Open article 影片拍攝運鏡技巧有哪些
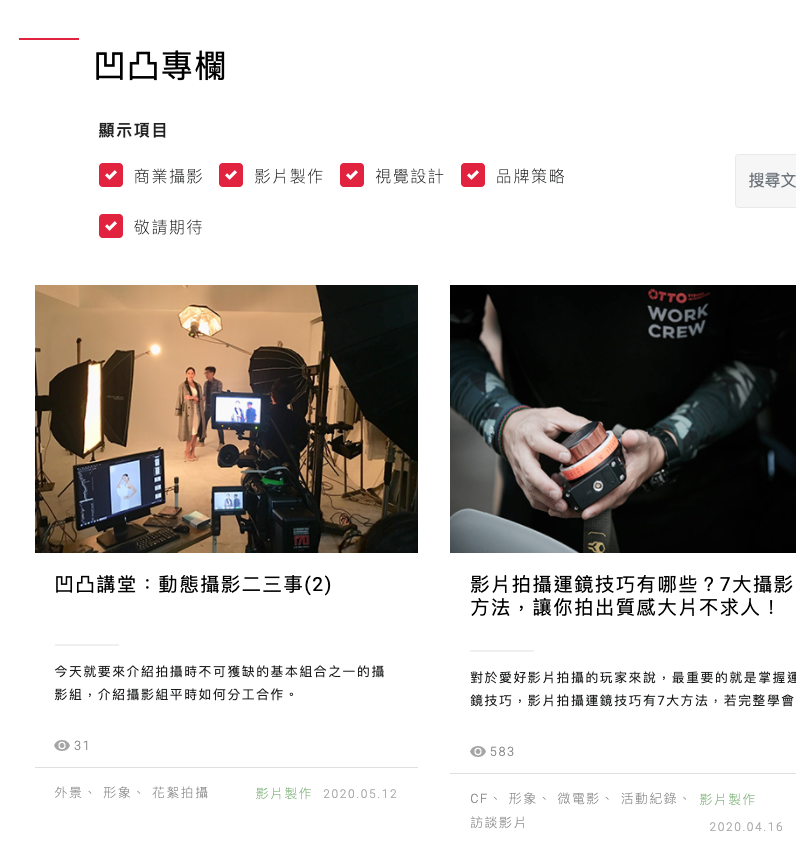 630,595
